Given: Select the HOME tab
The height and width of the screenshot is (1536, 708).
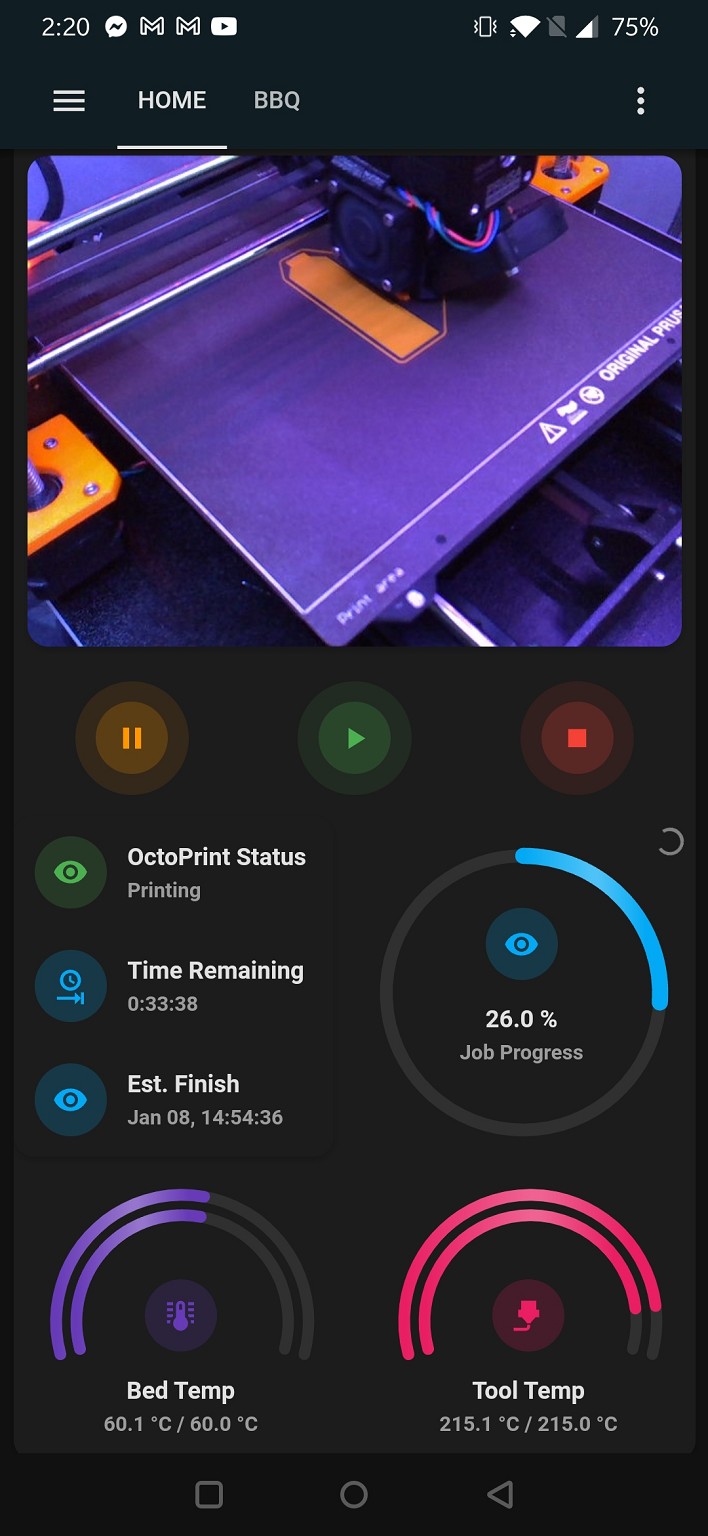Looking at the screenshot, I should 172,101.
